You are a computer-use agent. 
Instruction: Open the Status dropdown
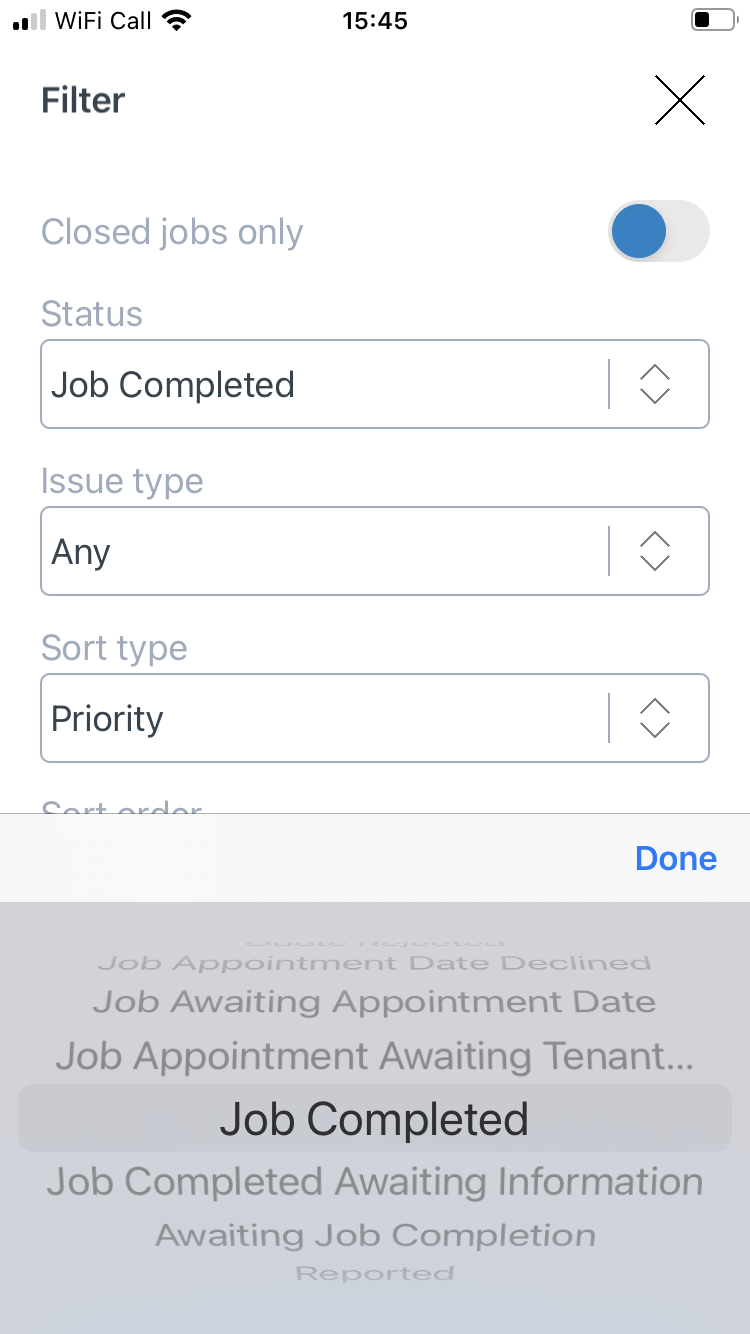374,385
